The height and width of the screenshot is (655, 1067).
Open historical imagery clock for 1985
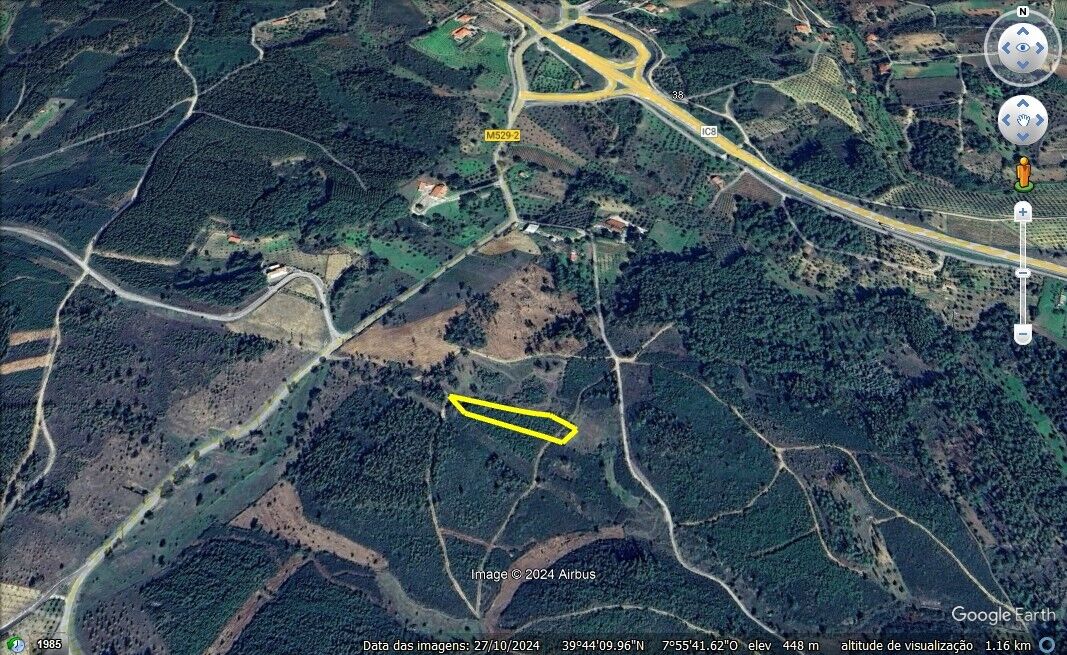(14, 644)
